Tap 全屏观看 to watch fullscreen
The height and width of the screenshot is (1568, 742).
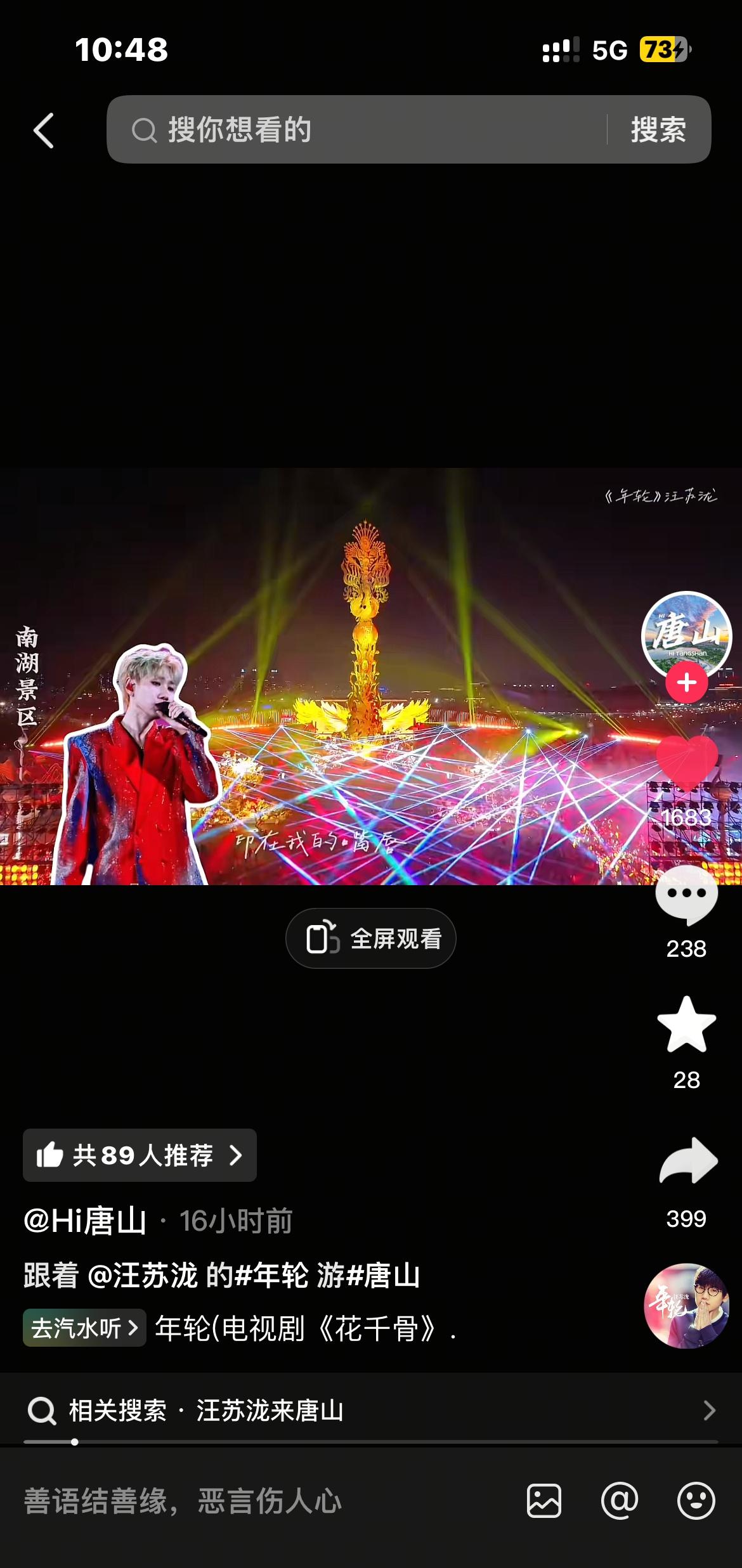370,938
